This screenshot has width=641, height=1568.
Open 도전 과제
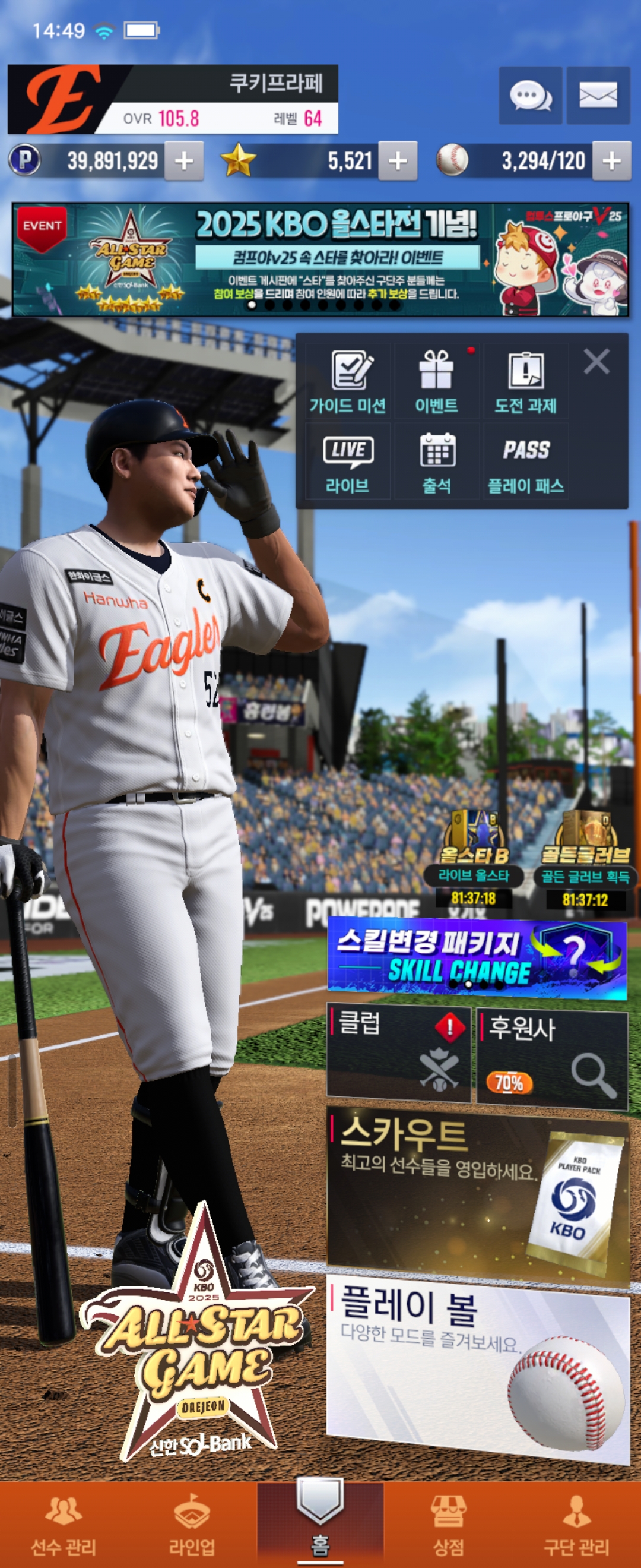[525, 381]
